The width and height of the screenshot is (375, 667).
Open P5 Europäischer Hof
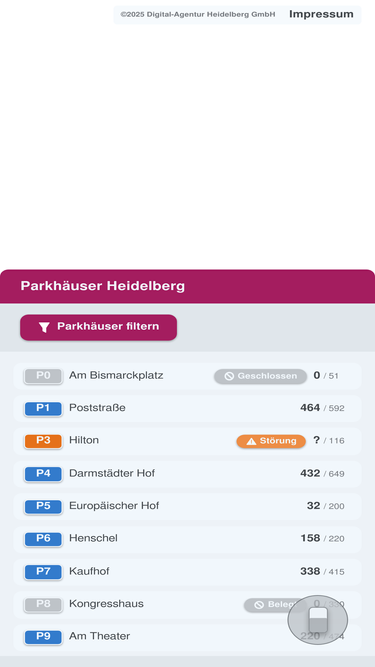pos(187,506)
